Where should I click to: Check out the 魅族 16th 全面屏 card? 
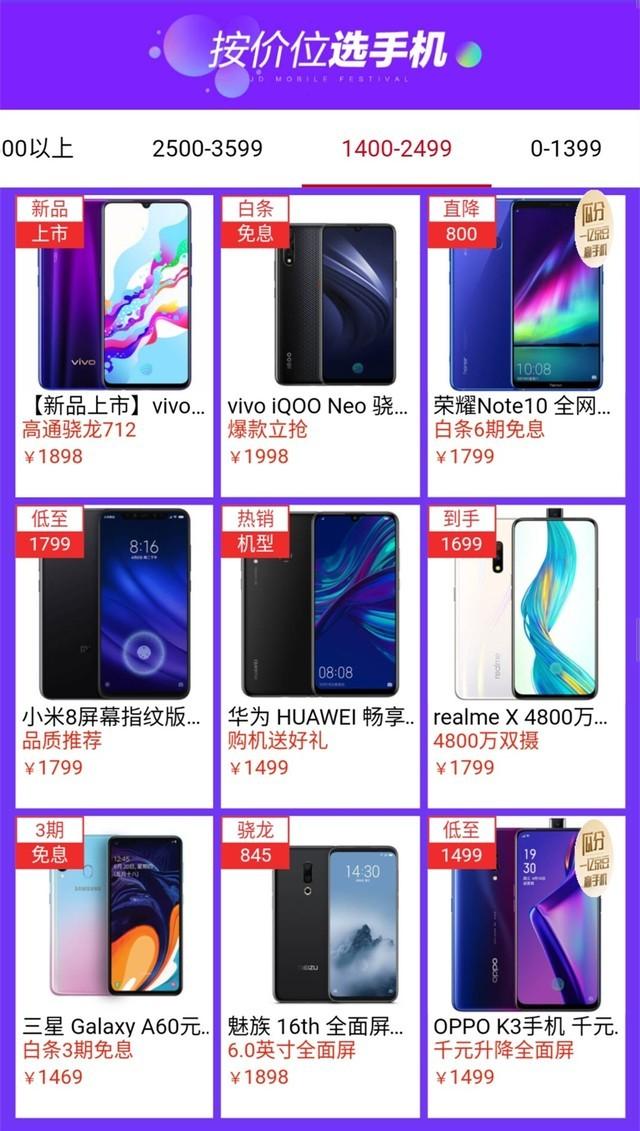click(320, 967)
